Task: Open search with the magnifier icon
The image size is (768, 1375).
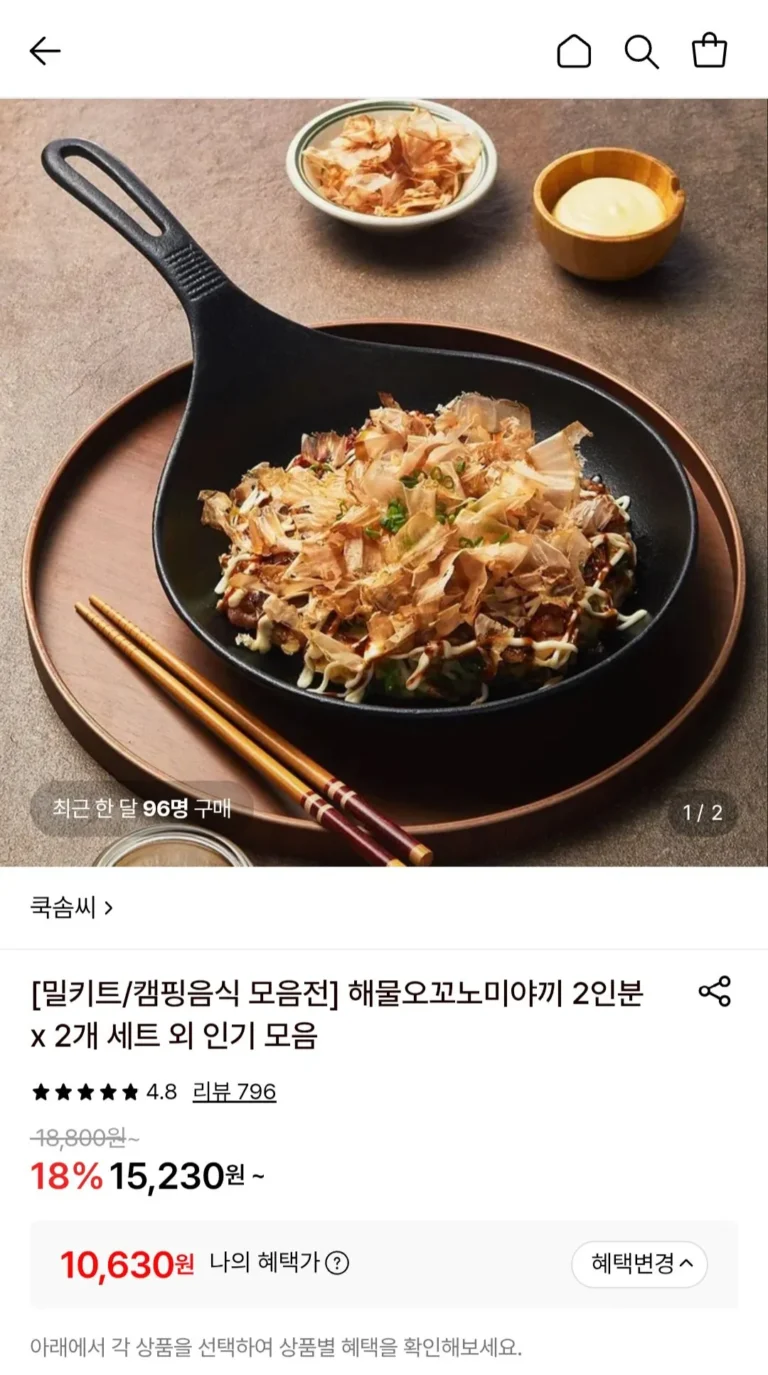Action: (642, 51)
